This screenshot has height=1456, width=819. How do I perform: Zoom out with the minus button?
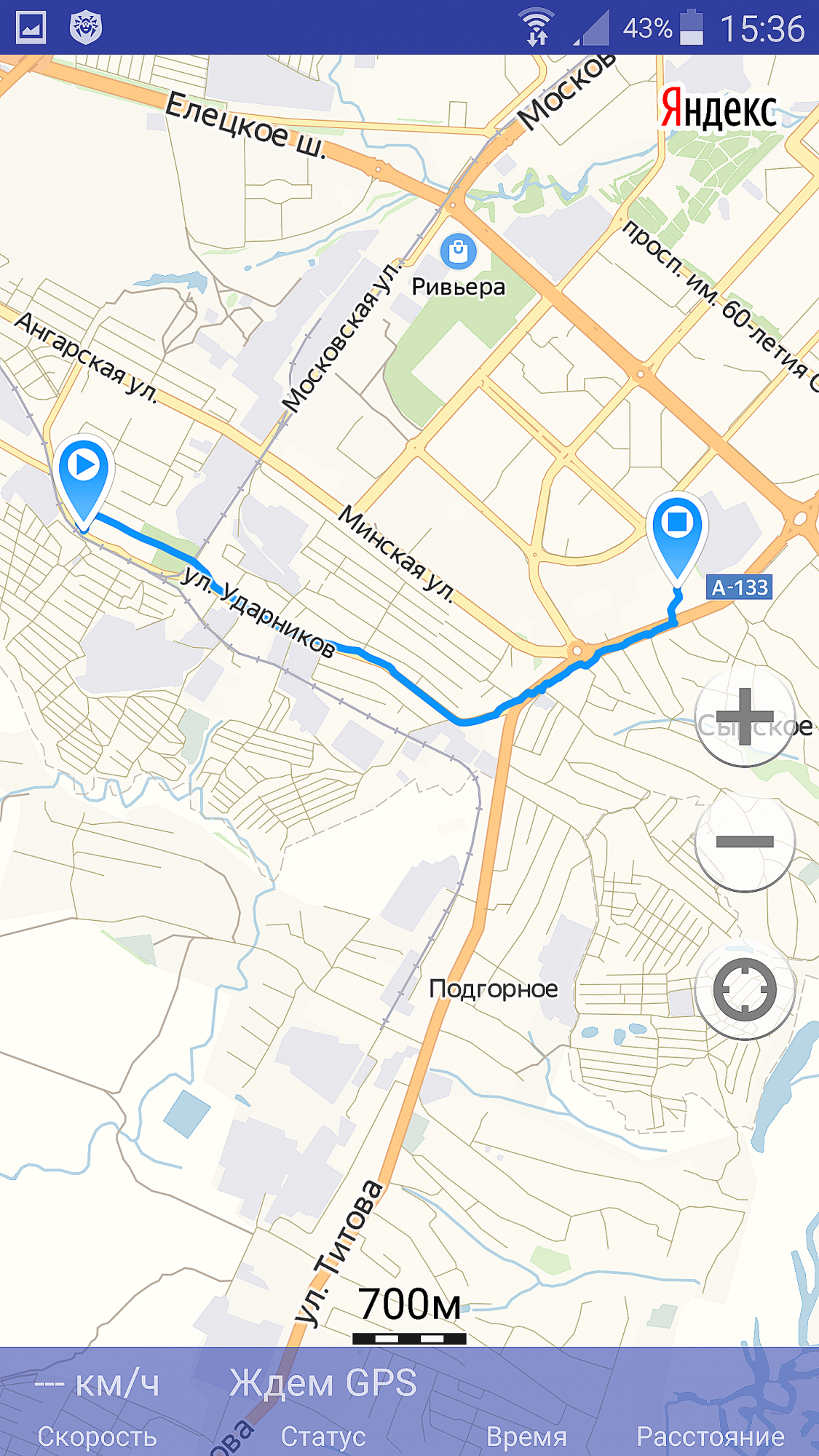click(x=744, y=842)
